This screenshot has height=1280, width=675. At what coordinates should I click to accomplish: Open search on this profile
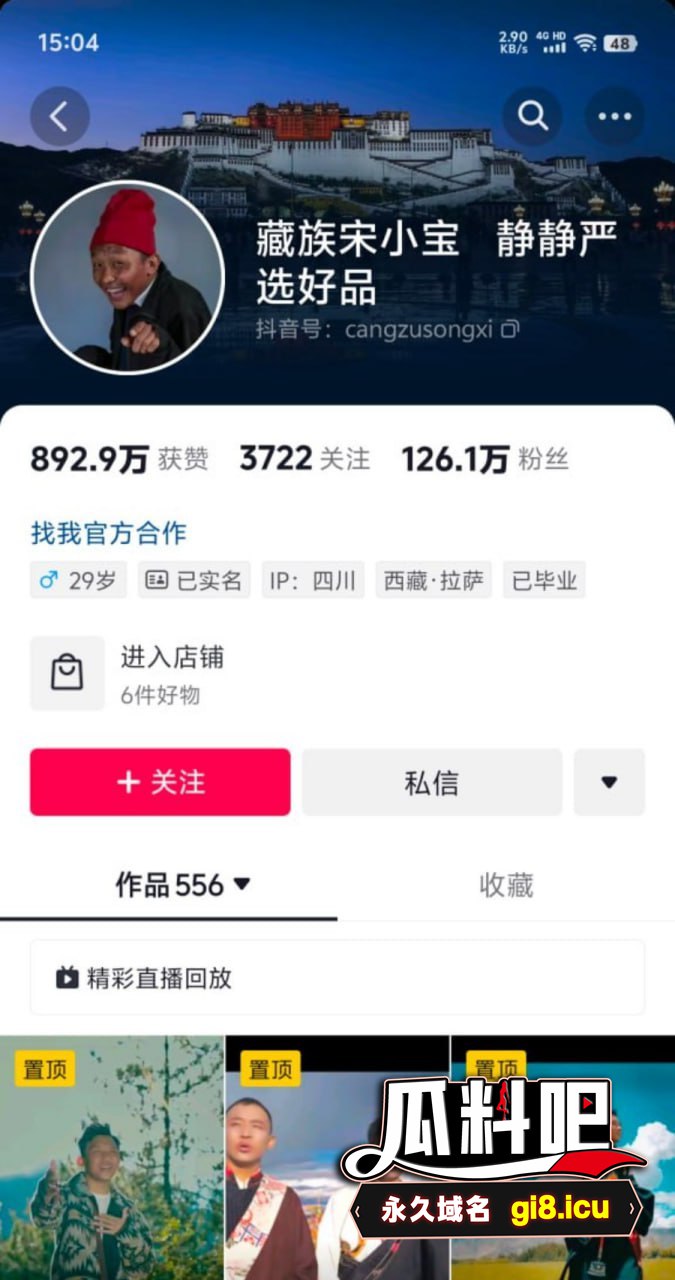(x=532, y=117)
